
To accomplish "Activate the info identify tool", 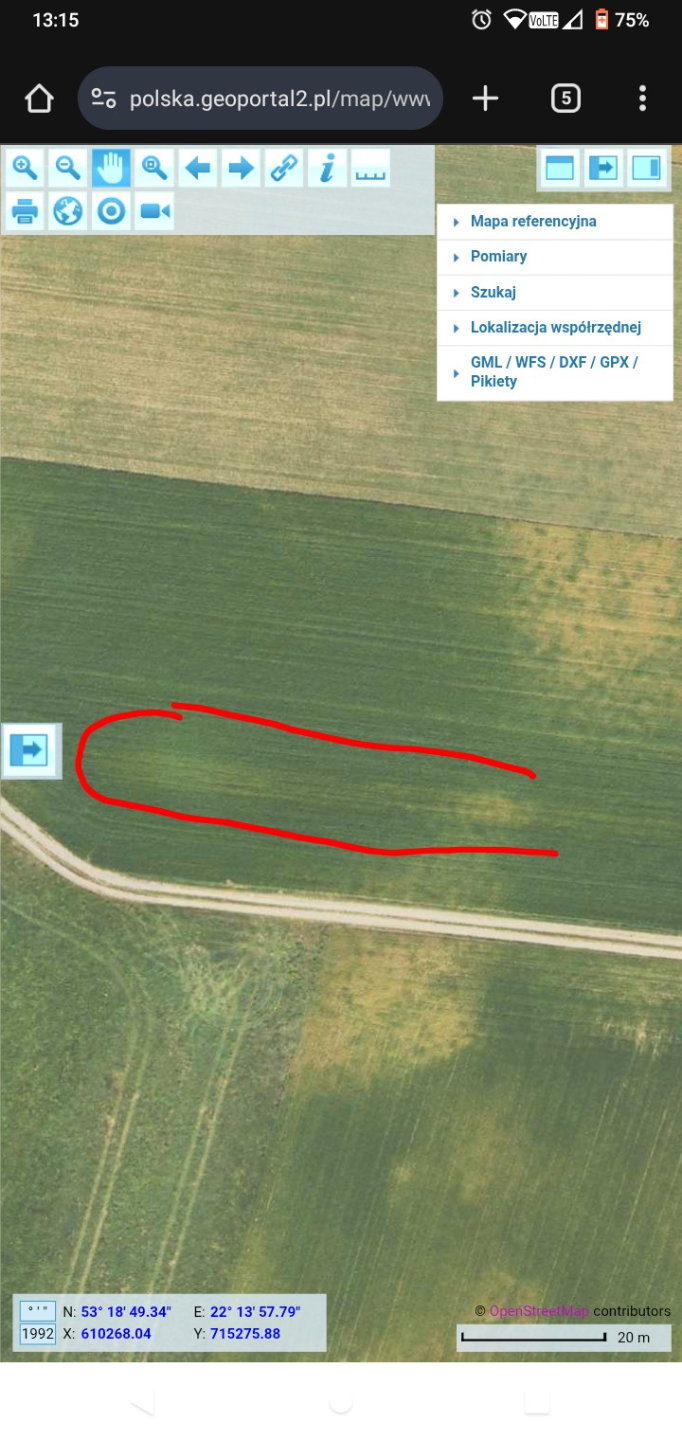I will coord(327,168).
